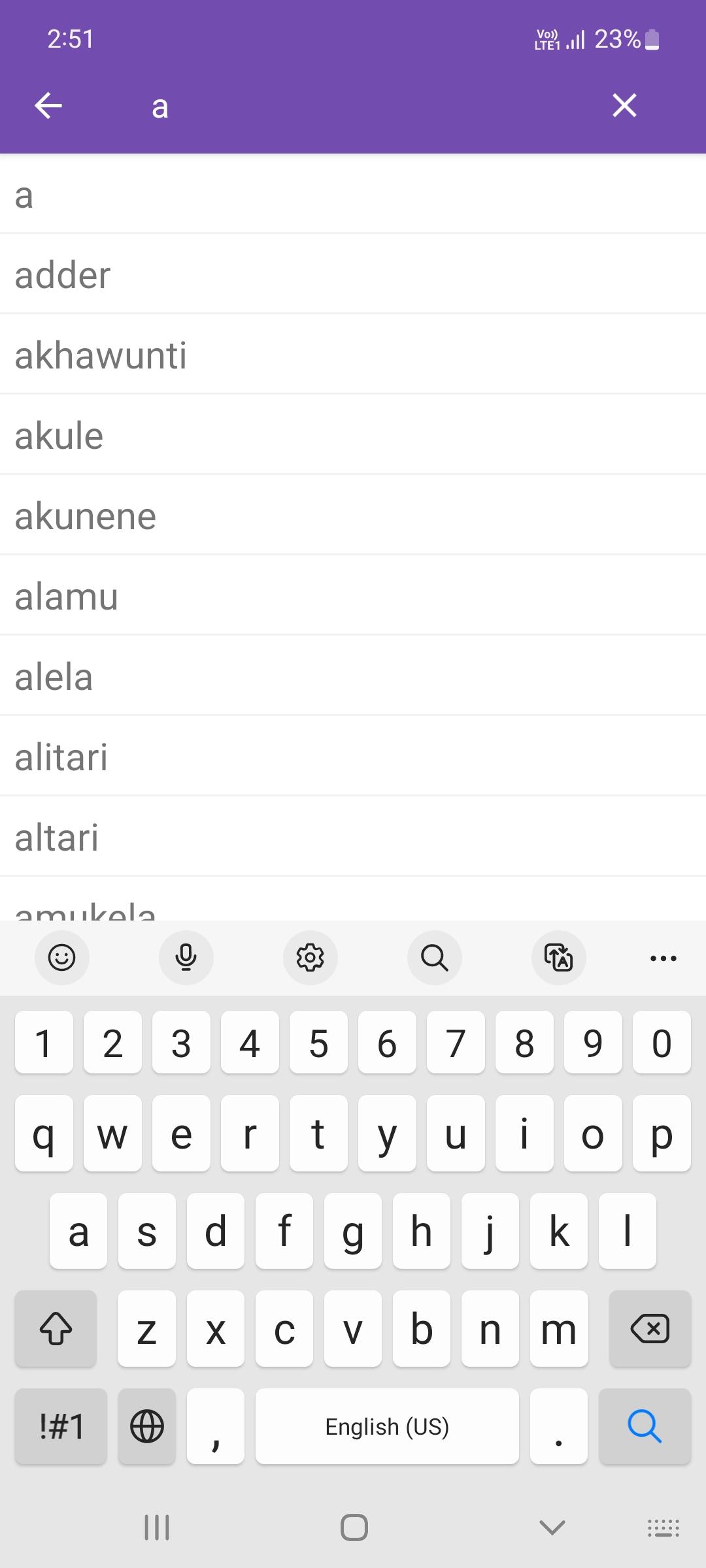Open the word 'adder'

coord(353,274)
